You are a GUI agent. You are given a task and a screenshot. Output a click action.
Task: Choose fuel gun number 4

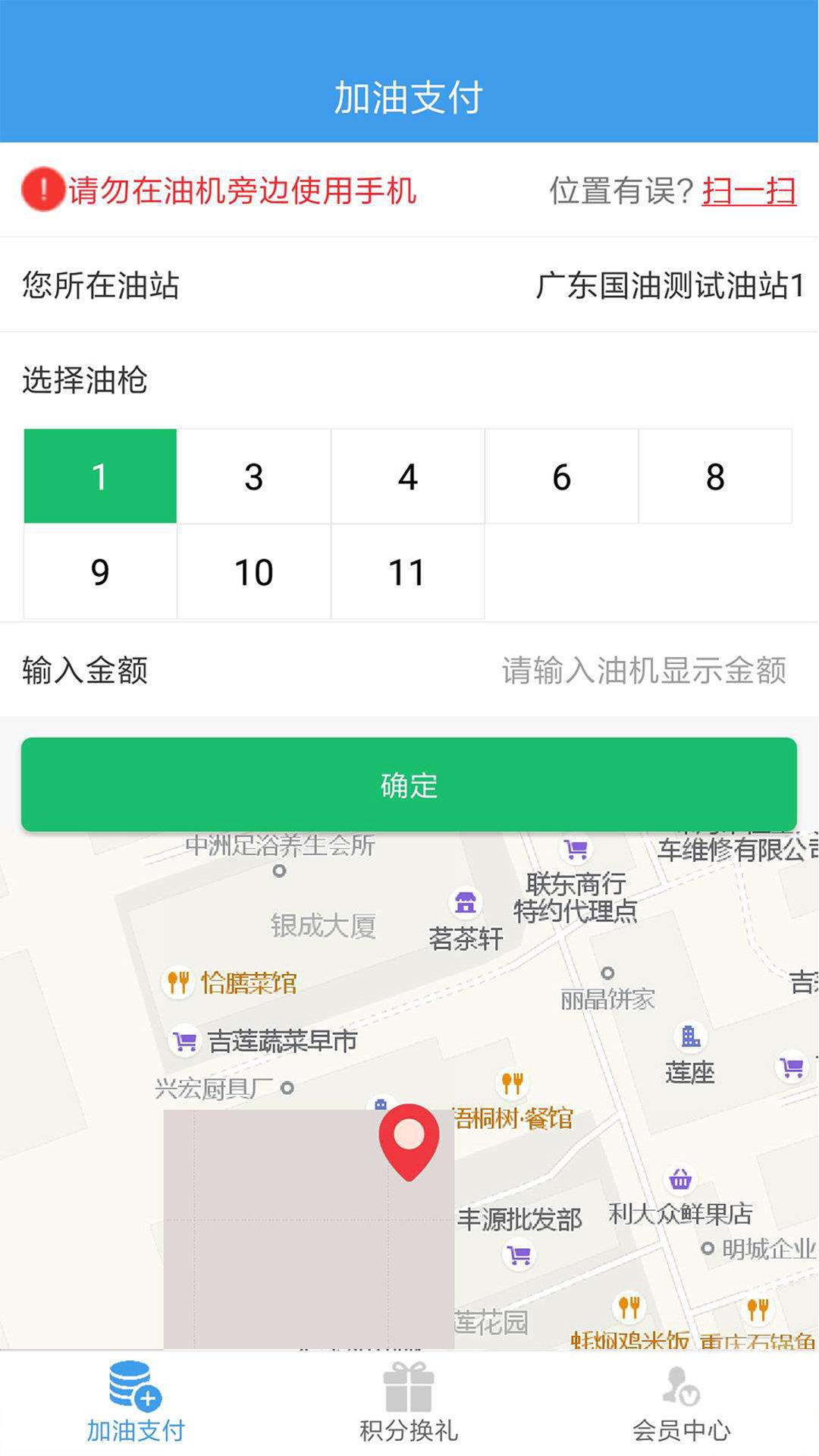tap(408, 476)
